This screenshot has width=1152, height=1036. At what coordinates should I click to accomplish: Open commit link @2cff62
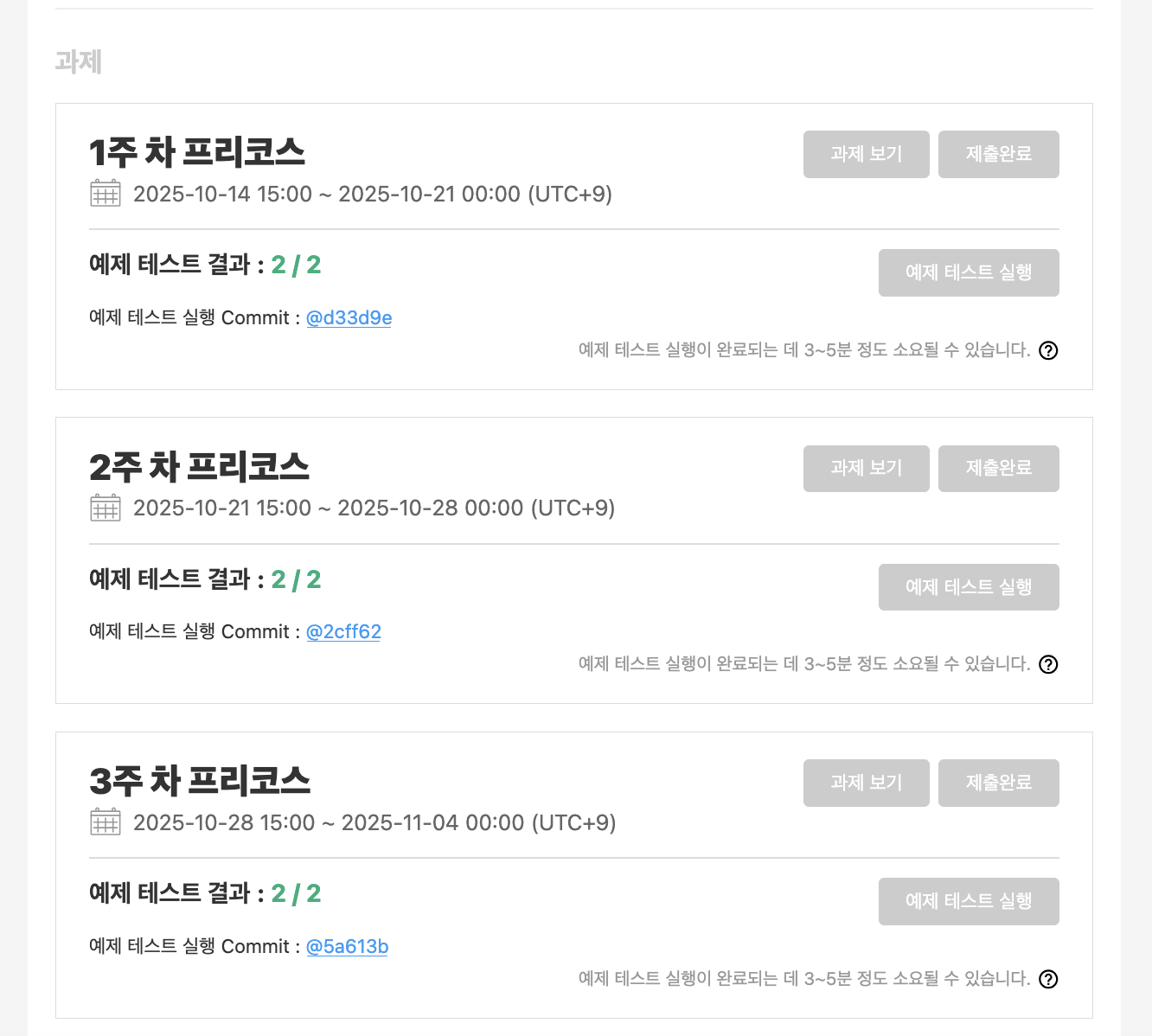[x=344, y=632]
